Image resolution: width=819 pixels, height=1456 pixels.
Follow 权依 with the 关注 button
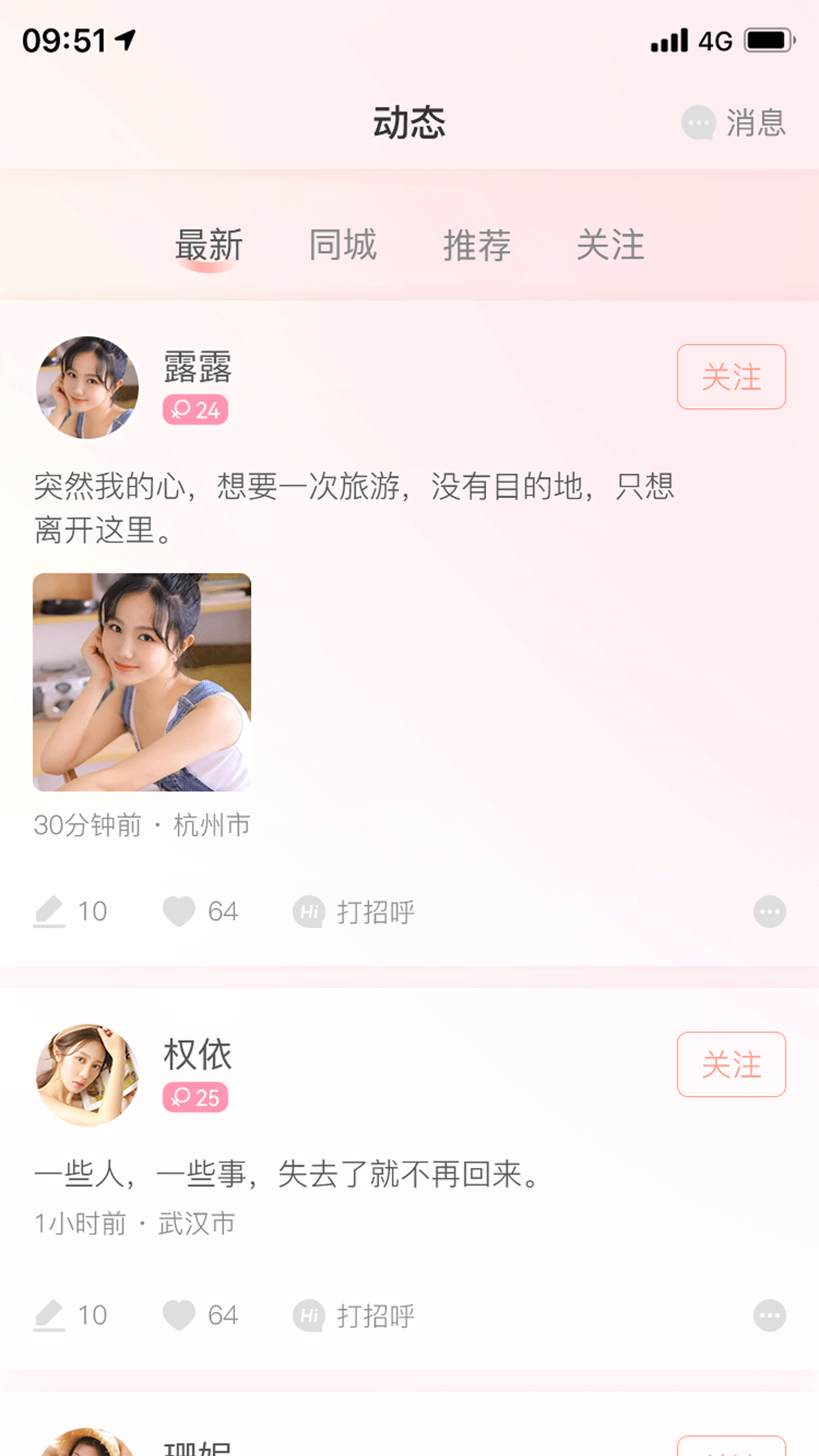point(731,1065)
